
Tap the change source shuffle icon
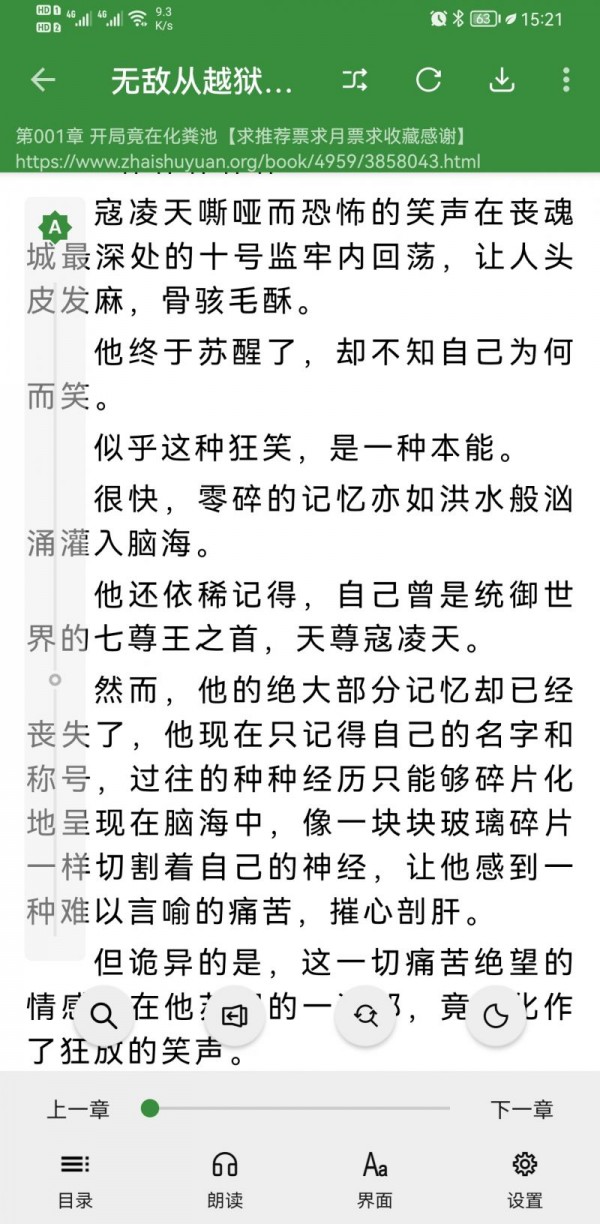(355, 81)
